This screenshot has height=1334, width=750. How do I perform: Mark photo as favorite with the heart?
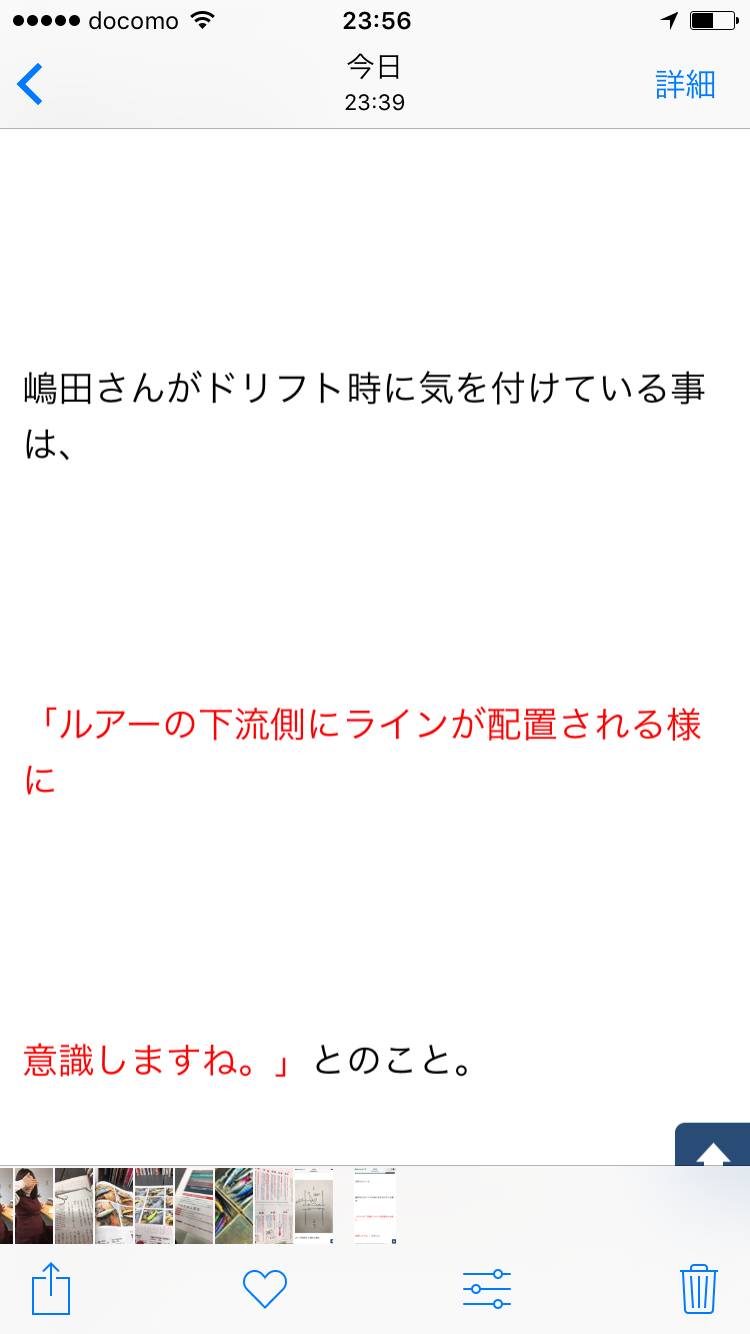pos(265,1288)
